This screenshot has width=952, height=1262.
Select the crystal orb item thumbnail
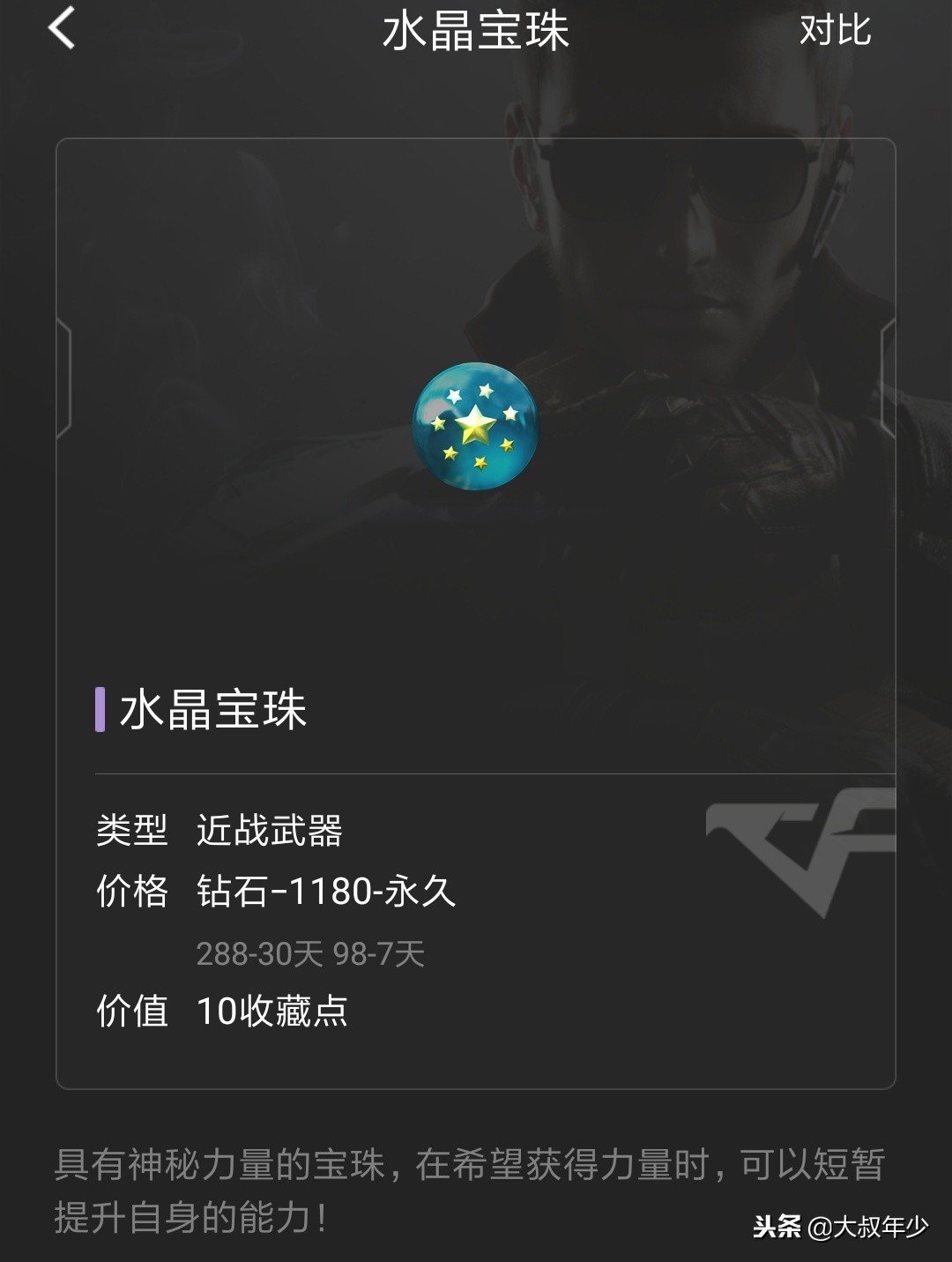coord(476,426)
